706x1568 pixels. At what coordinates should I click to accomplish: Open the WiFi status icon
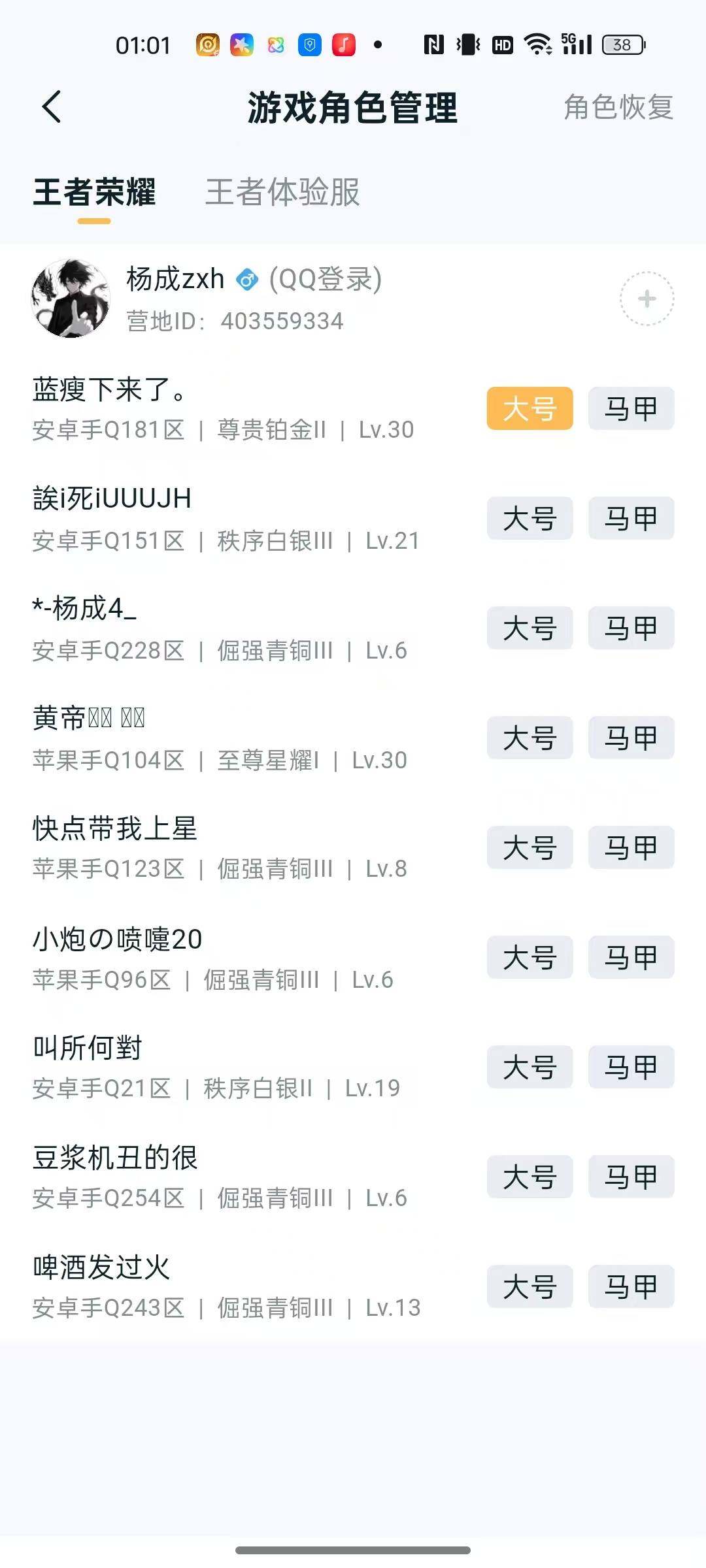pos(537,44)
